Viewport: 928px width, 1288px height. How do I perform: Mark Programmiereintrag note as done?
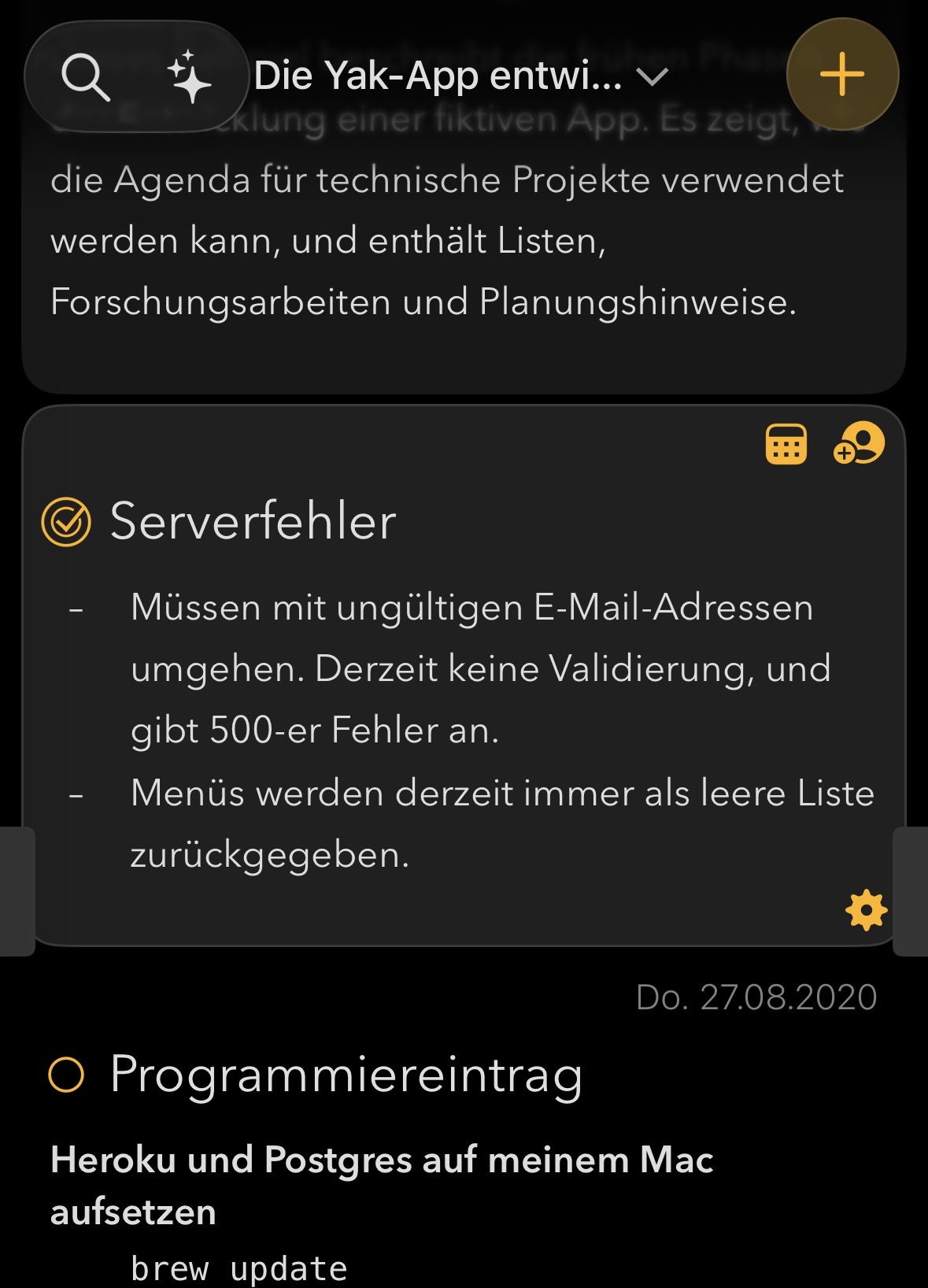click(x=66, y=1075)
